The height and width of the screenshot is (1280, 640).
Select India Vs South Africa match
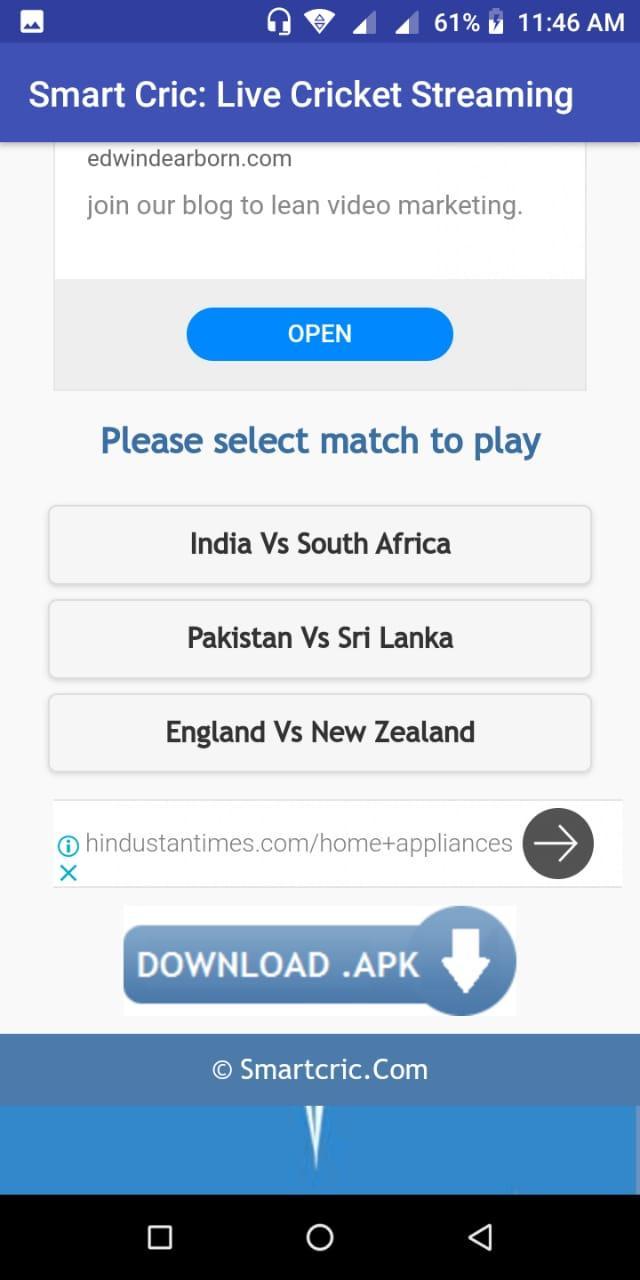pos(319,544)
